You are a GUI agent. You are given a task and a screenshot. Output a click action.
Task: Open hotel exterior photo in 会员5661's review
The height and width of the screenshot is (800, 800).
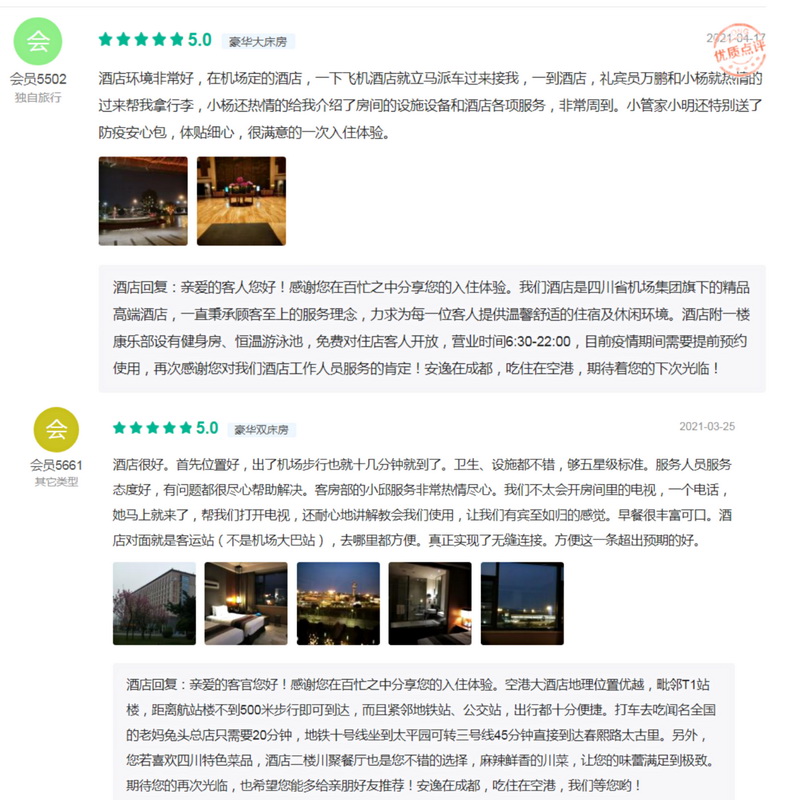click(x=154, y=603)
